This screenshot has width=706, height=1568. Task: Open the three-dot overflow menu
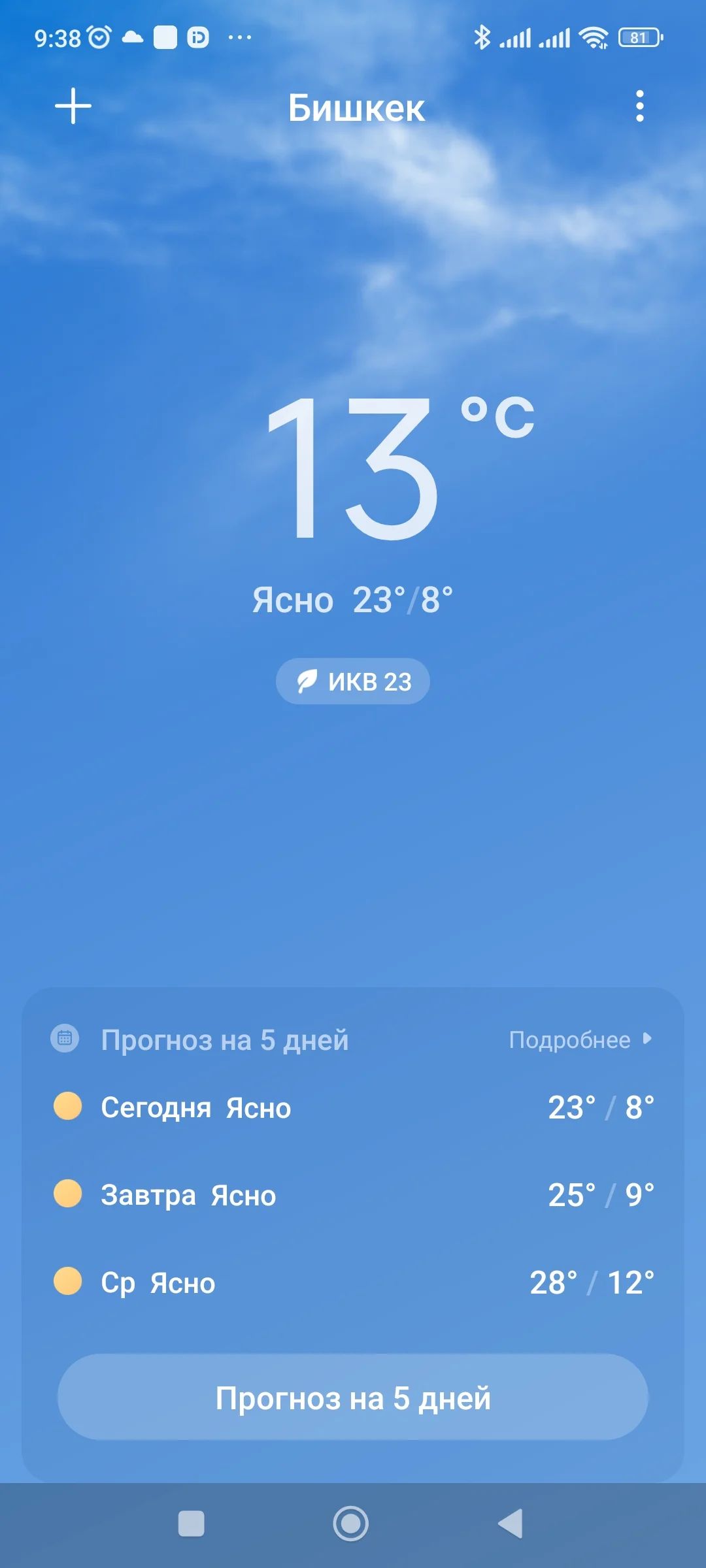click(x=639, y=106)
